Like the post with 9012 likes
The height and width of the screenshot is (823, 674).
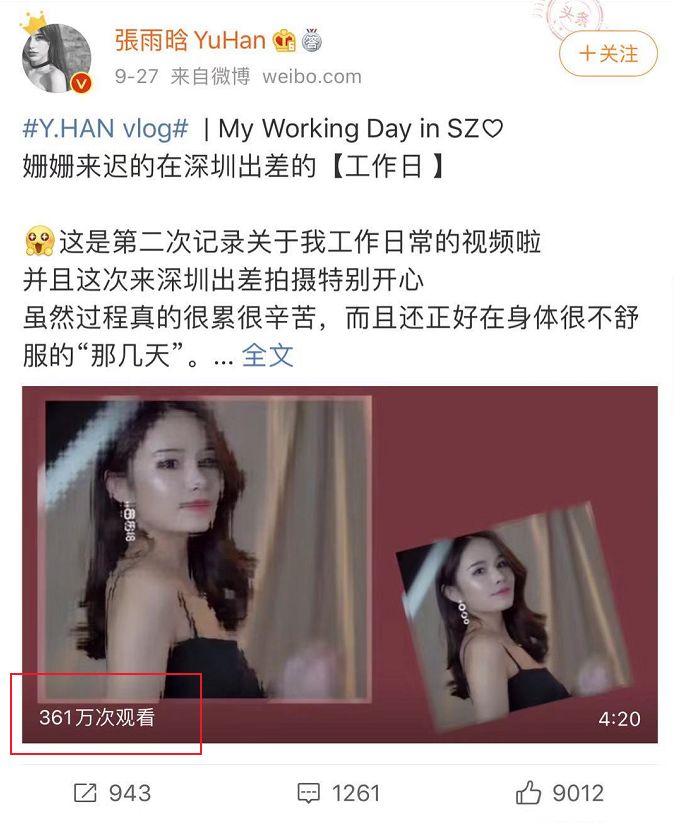[559, 793]
